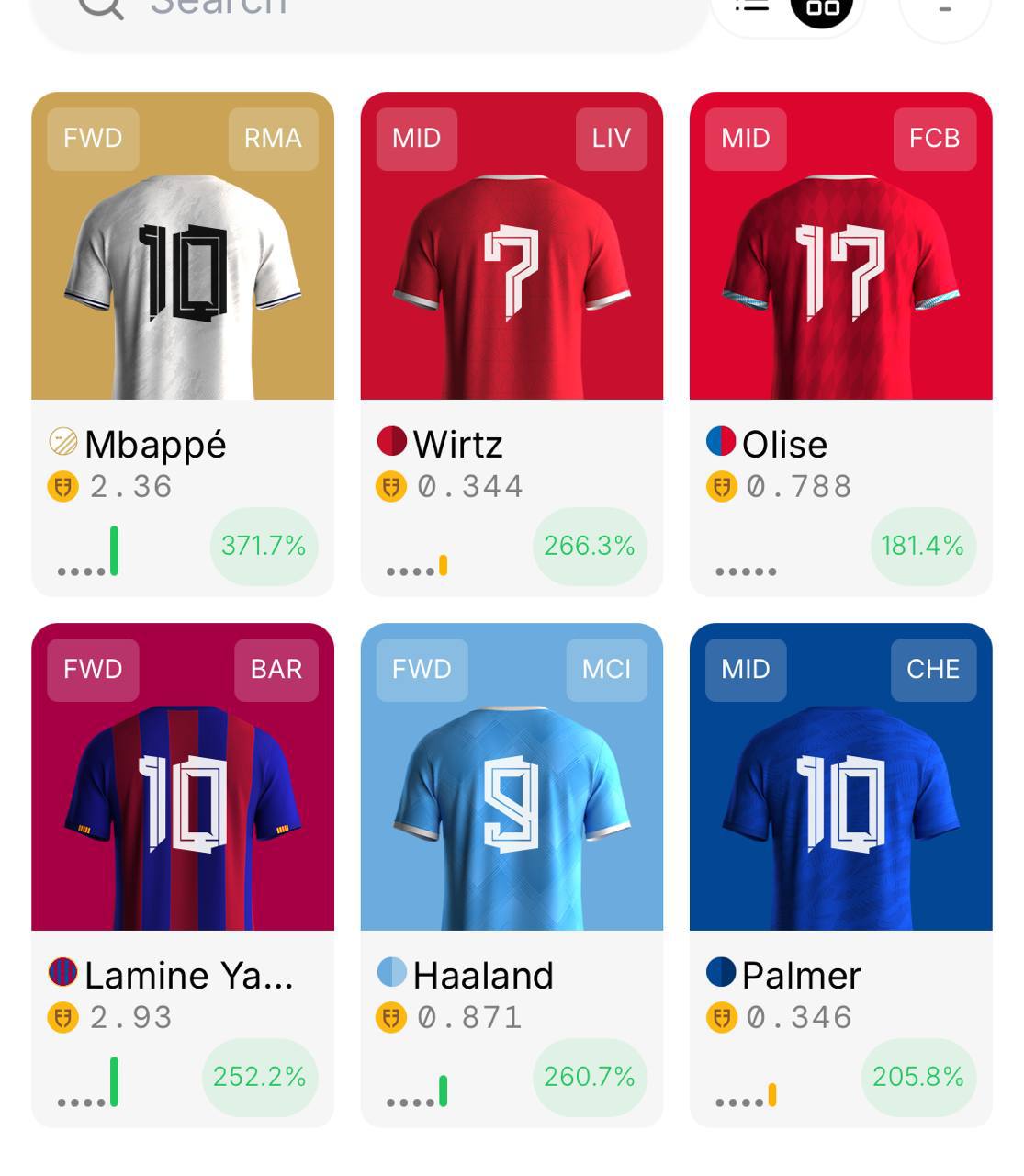
Task: View Haaland player card
Action: tap(512, 873)
